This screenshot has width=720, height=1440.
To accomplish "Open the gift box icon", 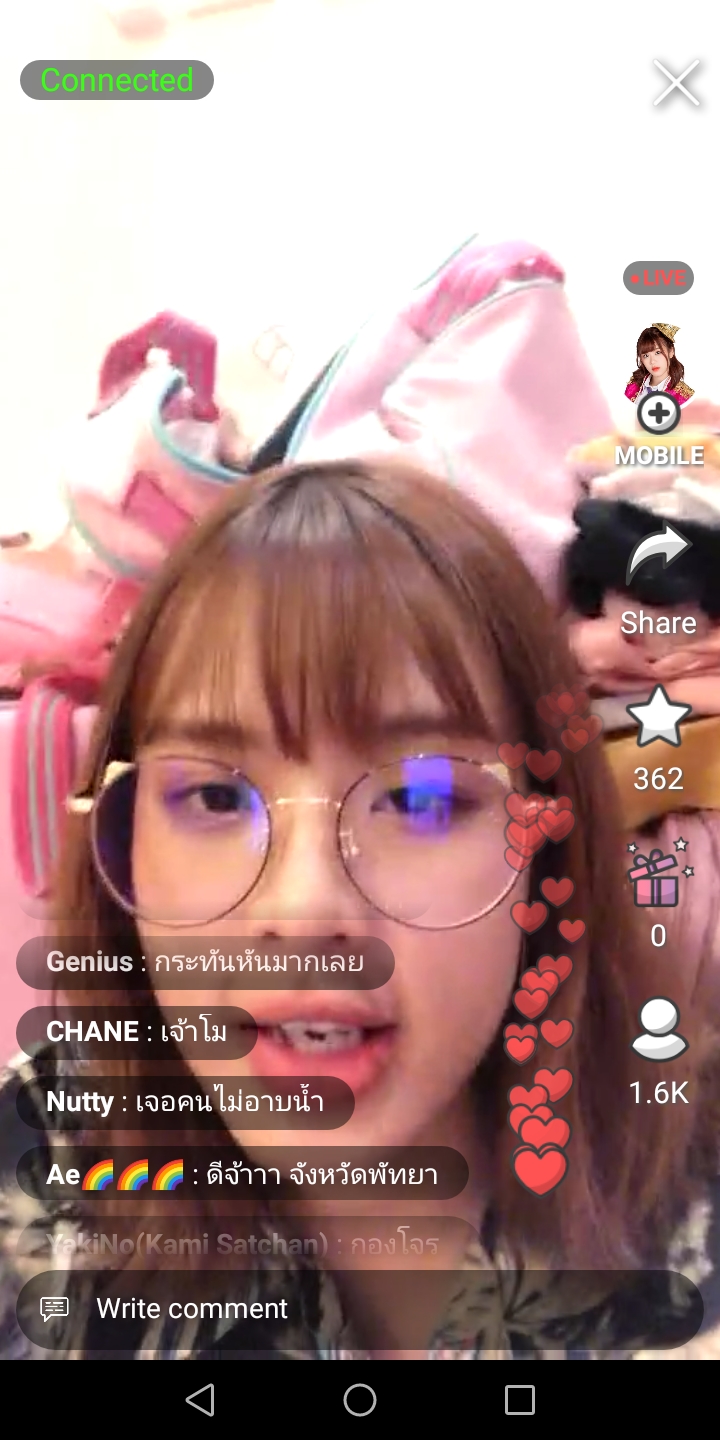I will (x=657, y=874).
